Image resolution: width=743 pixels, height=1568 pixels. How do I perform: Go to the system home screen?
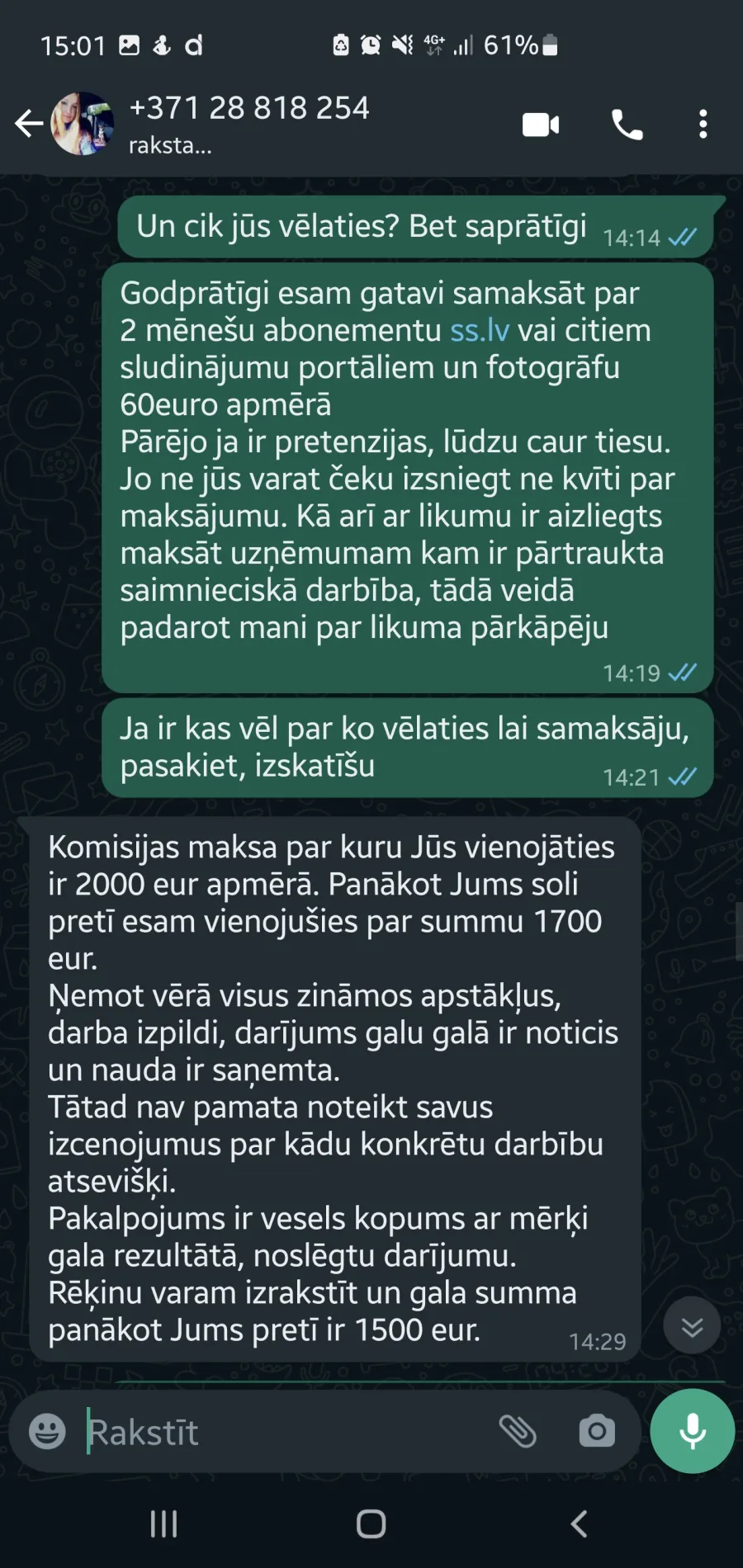pos(371,1524)
